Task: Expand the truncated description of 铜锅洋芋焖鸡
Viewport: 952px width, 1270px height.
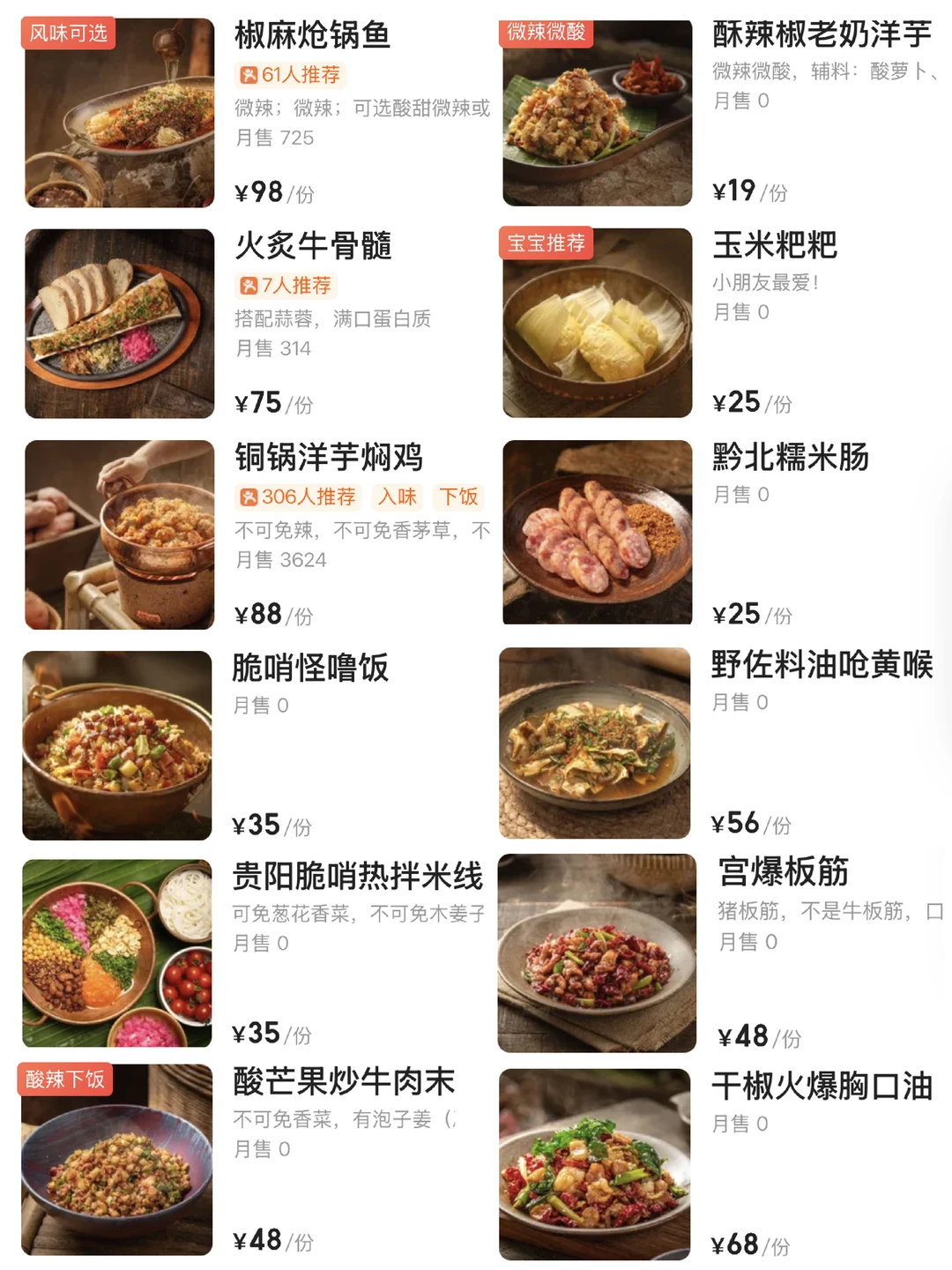Action: pos(357,532)
